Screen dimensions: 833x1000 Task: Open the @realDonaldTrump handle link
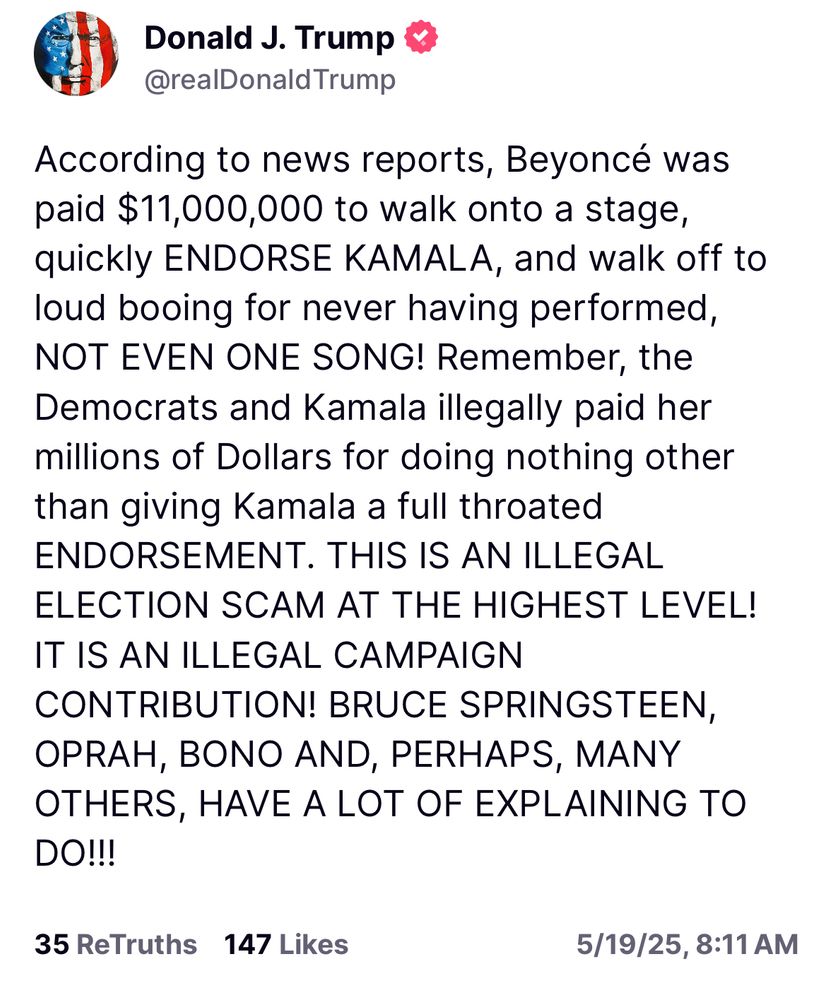click(x=270, y=80)
